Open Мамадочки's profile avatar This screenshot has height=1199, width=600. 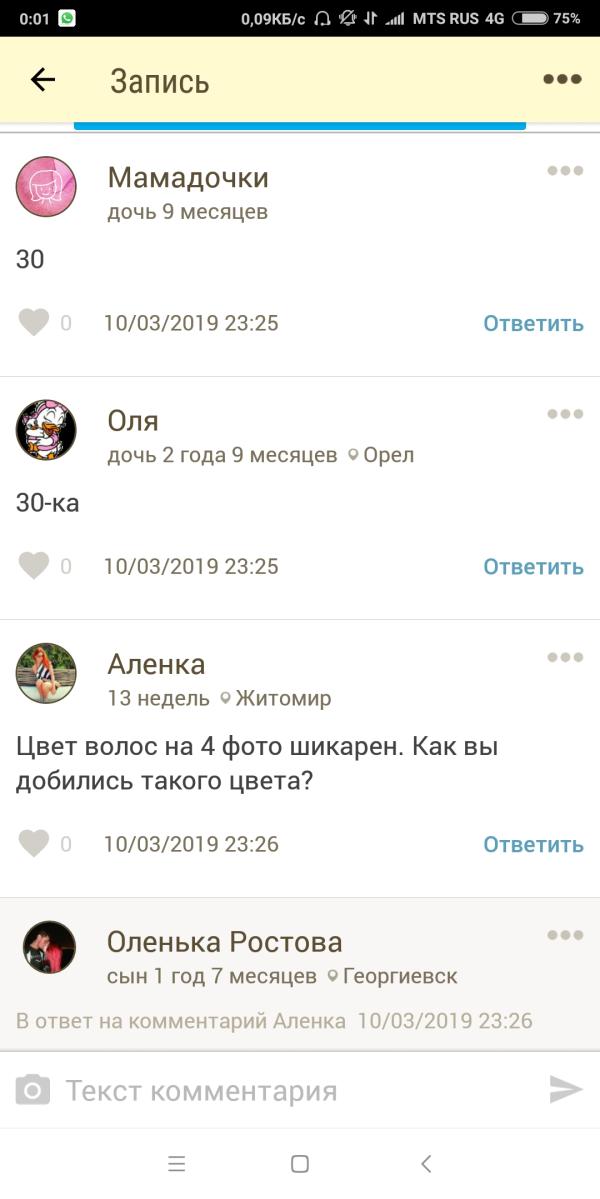pyautogui.click(x=46, y=187)
